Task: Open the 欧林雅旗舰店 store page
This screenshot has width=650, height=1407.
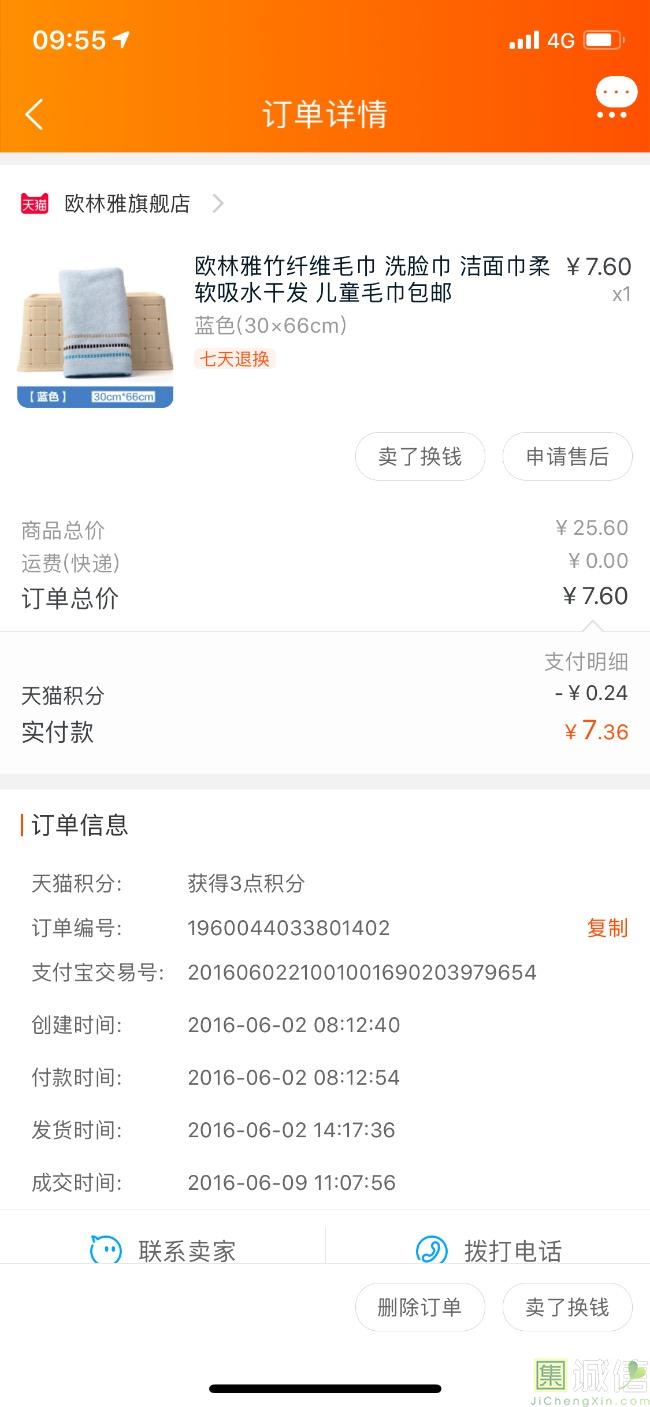Action: coord(128,204)
